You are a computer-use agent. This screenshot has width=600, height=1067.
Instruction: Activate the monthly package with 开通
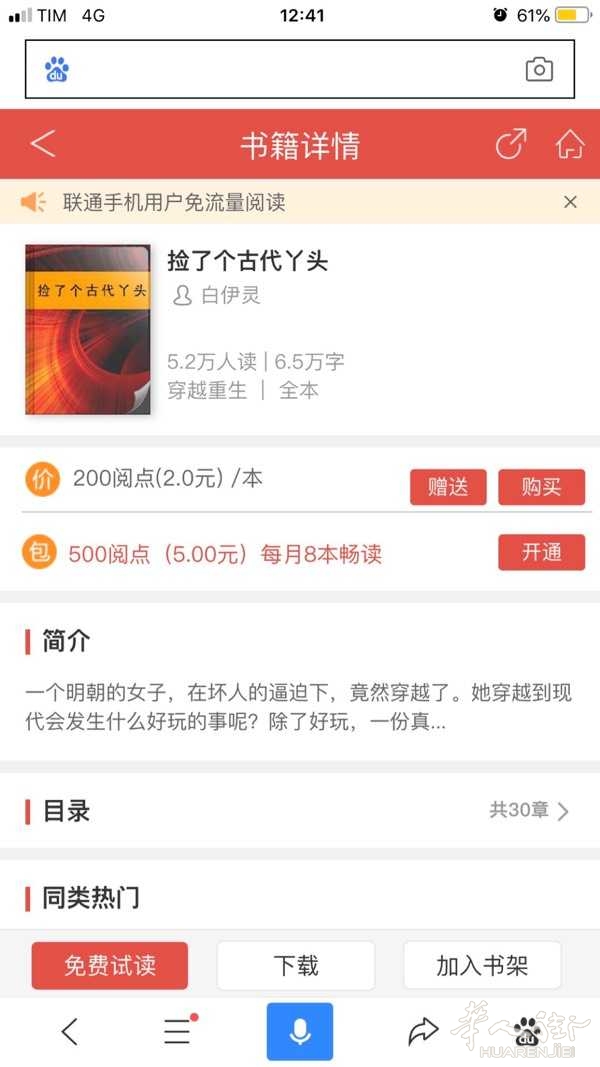pyautogui.click(x=541, y=552)
